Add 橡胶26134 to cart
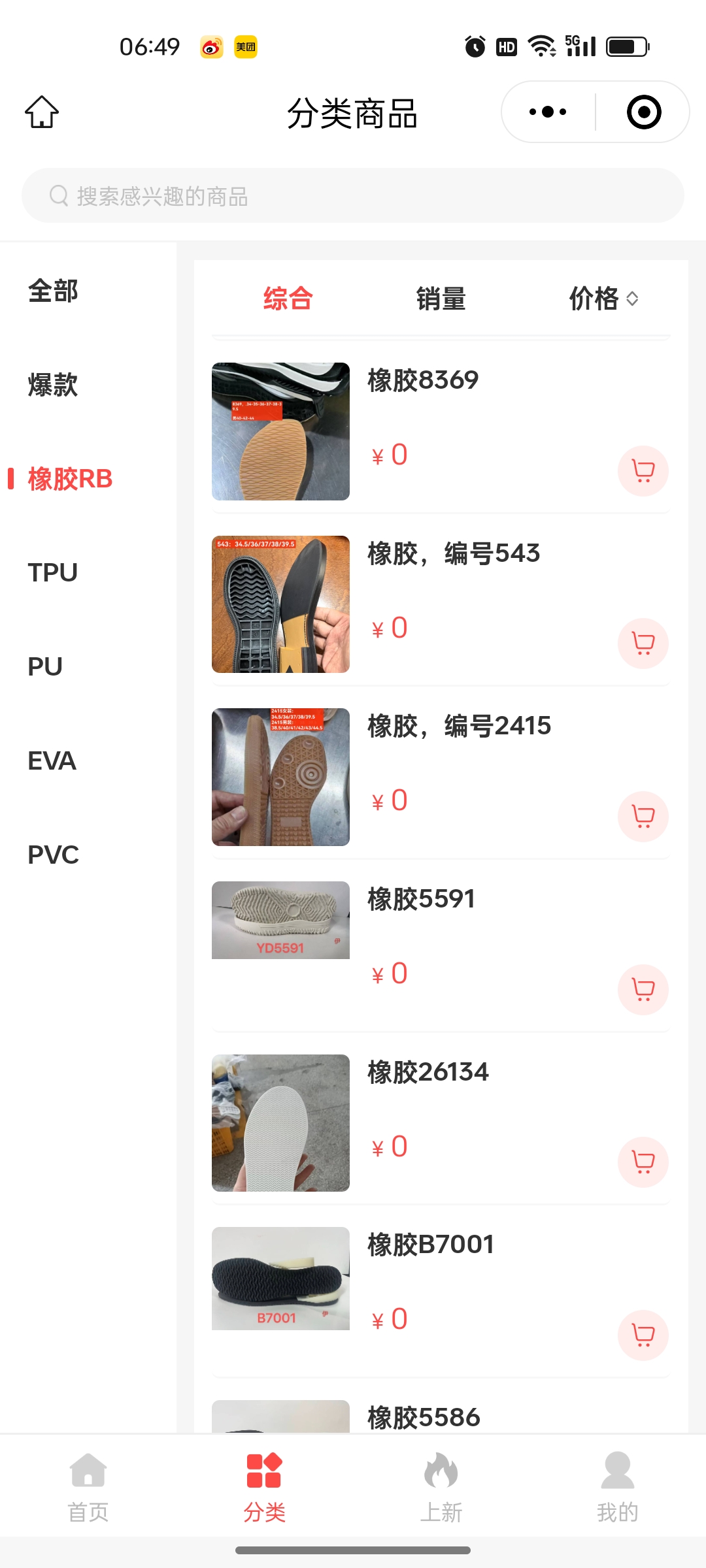706x1568 pixels. (643, 1162)
